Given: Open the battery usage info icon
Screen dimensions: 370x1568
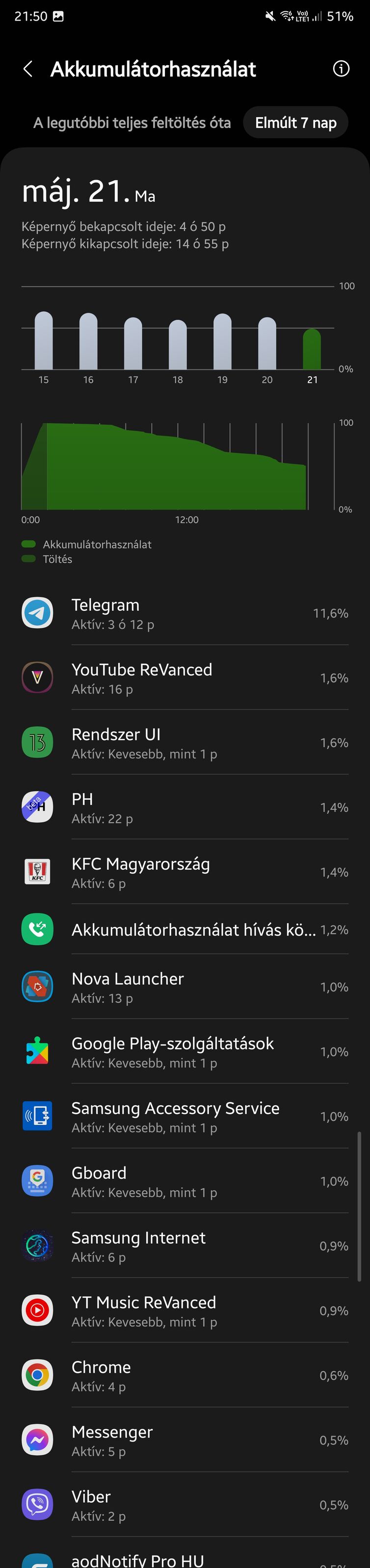Looking at the screenshot, I should point(341,69).
